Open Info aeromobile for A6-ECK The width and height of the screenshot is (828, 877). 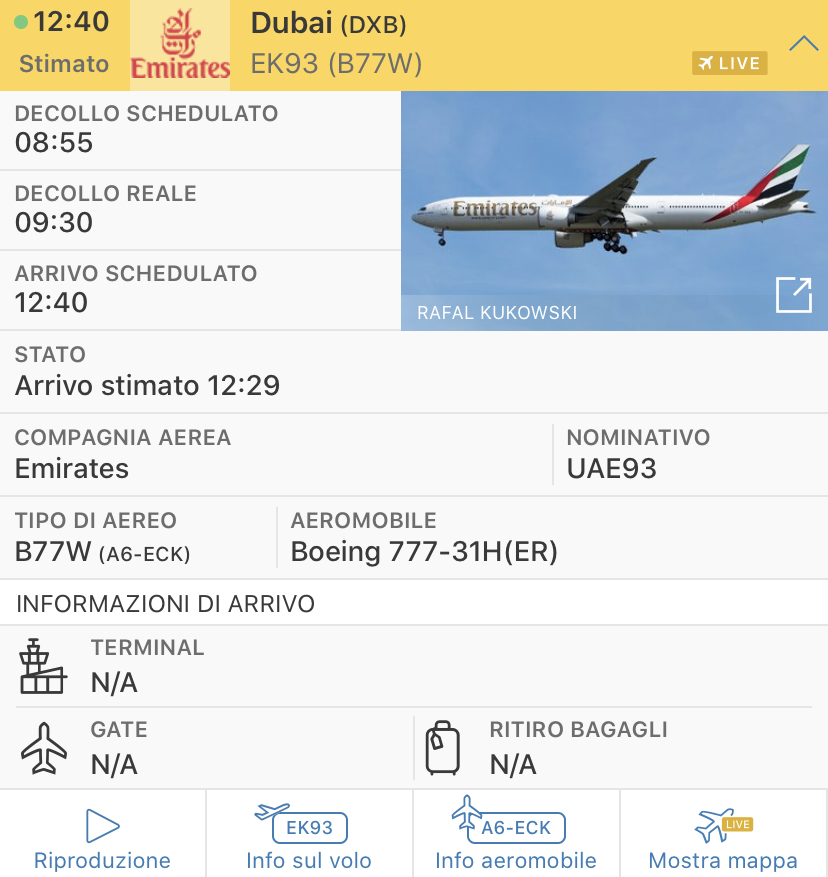coord(516,838)
